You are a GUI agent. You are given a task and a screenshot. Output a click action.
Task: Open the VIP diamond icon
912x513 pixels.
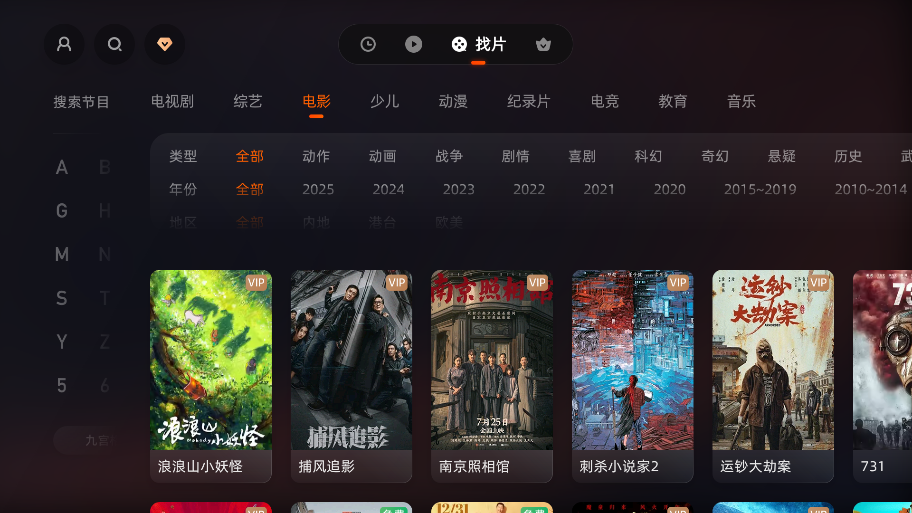point(165,44)
